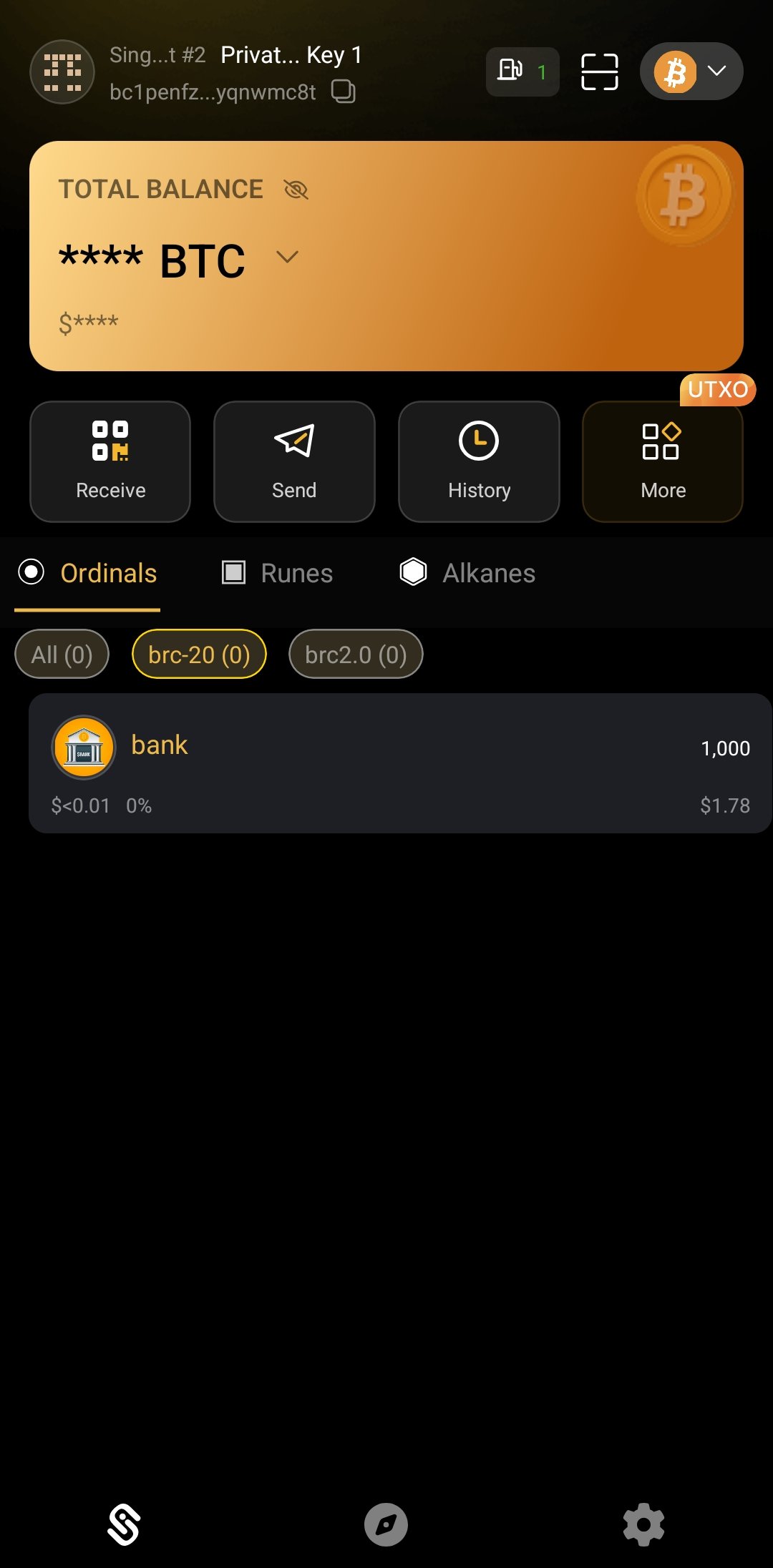Toggle balance visibility eye icon
The image size is (773, 1568).
[296, 190]
